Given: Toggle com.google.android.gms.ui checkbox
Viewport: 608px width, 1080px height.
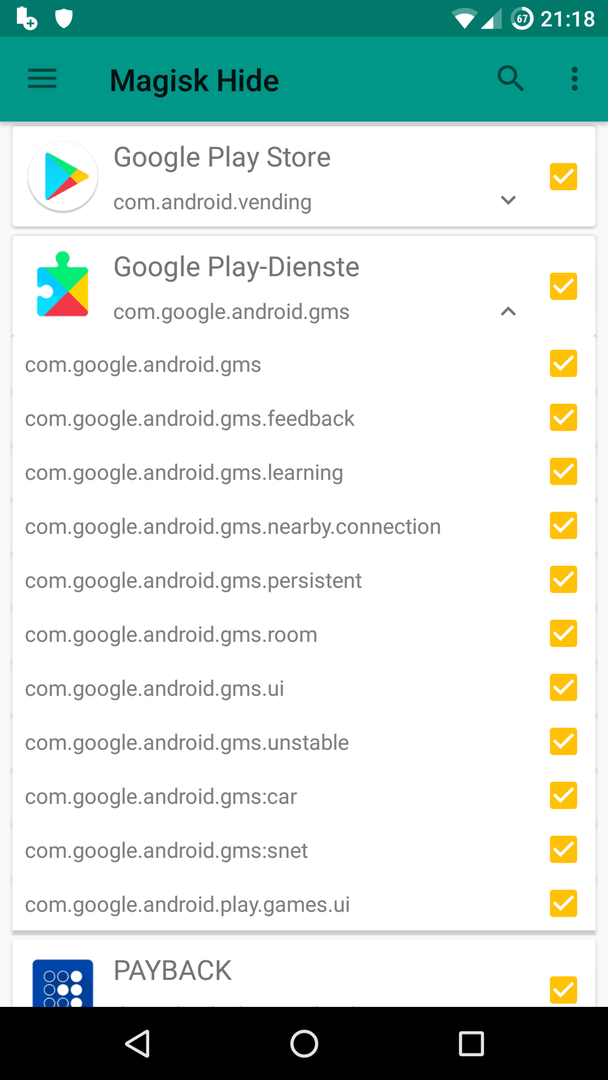Looking at the screenshot, I should tap(563, 687).
